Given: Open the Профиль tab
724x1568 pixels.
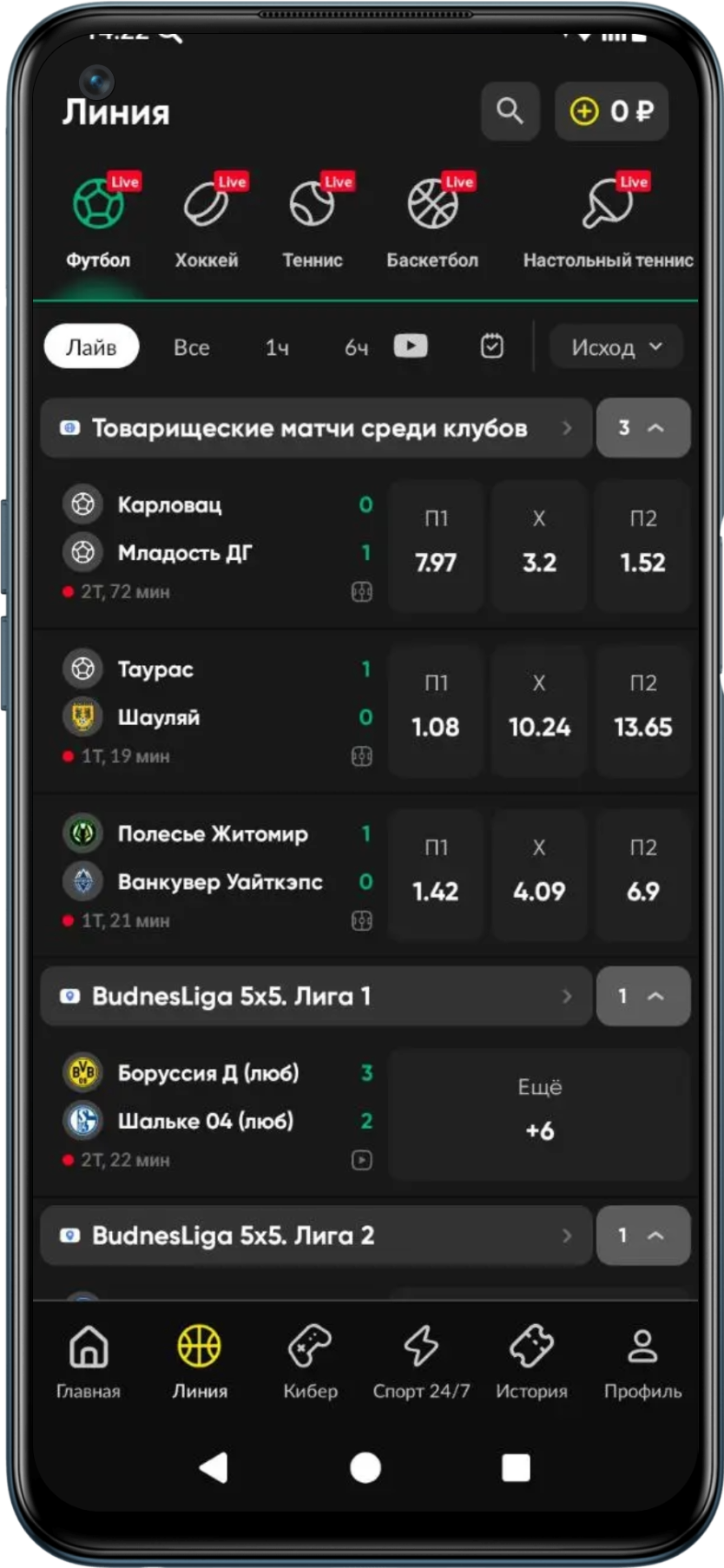Looking at the screenshot, I should [x=642, y=1362].
